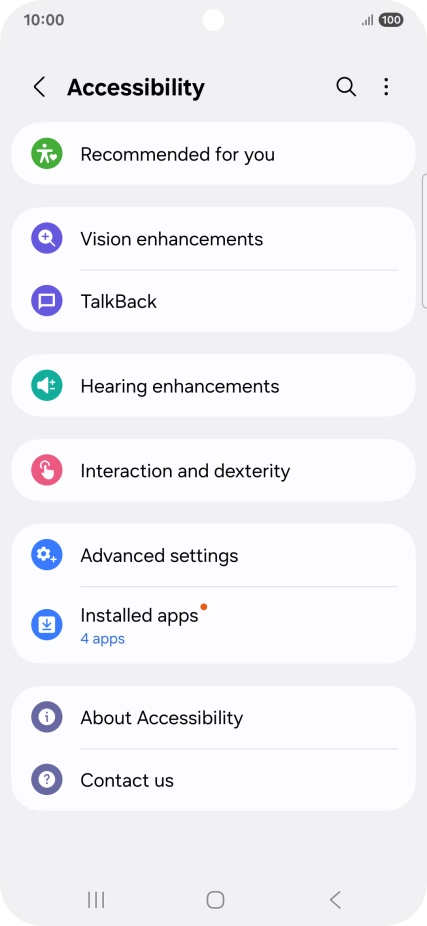This screenshot has width=427, height=926.
Task: Open About Accessibility
Action: tap(213, 718)
